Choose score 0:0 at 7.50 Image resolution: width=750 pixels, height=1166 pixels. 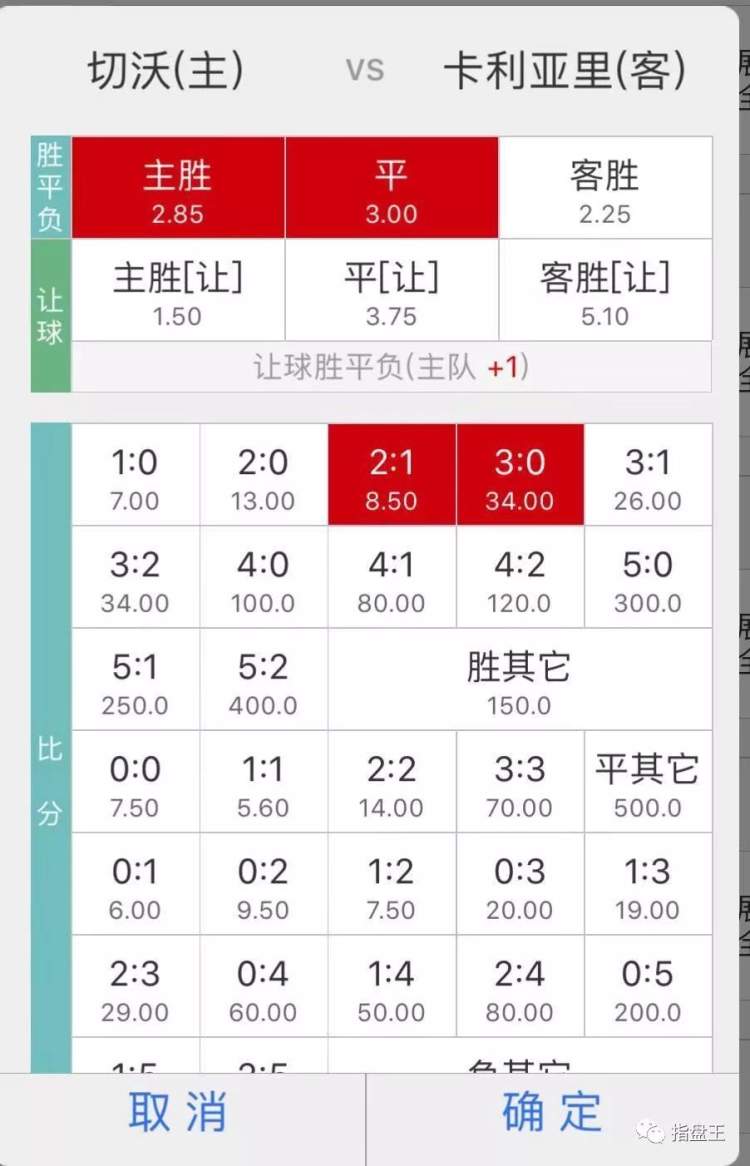pos(135,782)
